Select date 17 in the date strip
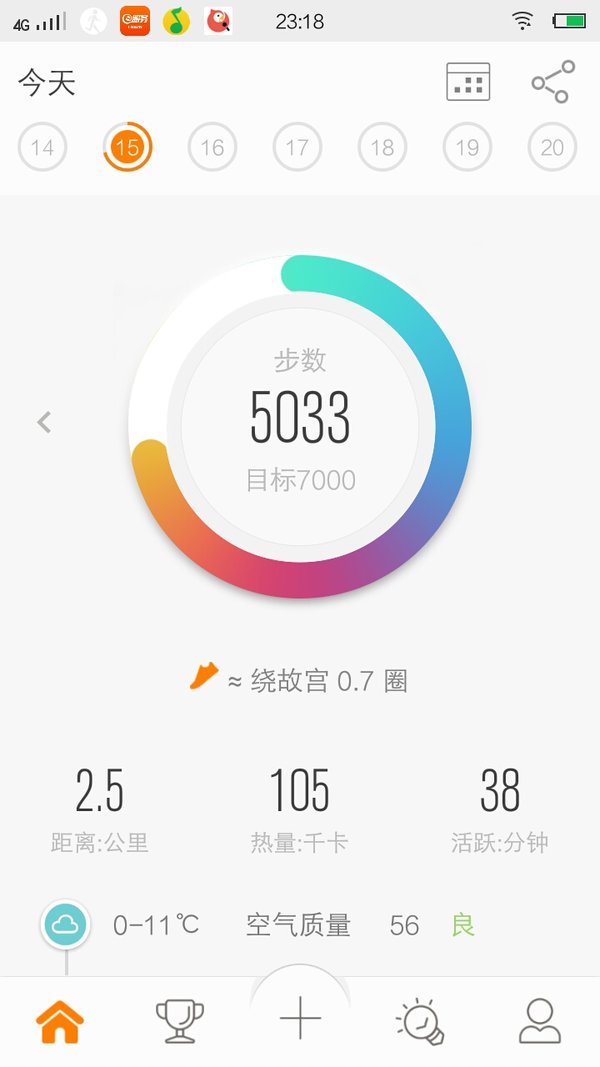The image size is (600, 1067). point(297,147)
